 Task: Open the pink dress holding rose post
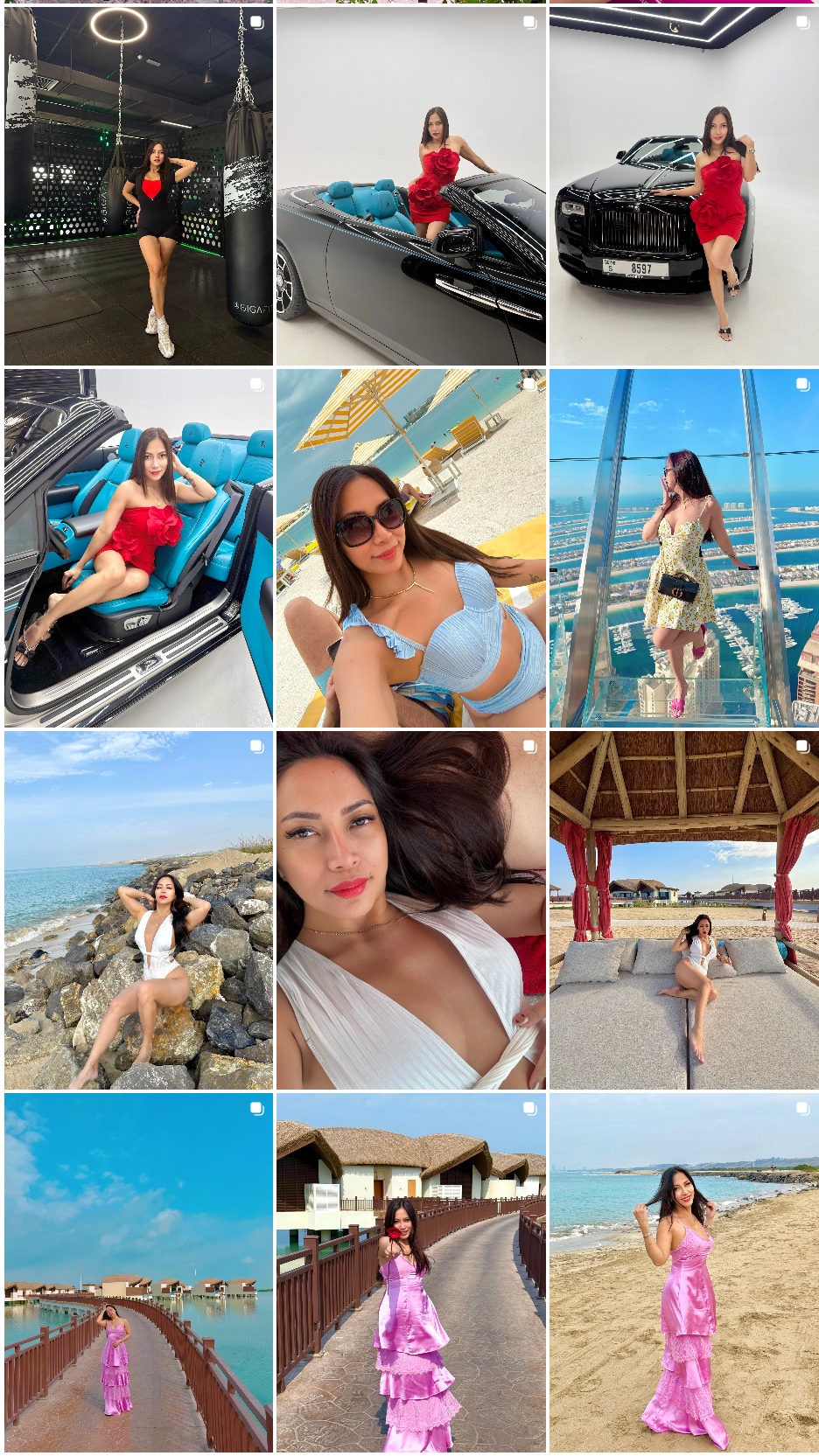pos(410,1272)
